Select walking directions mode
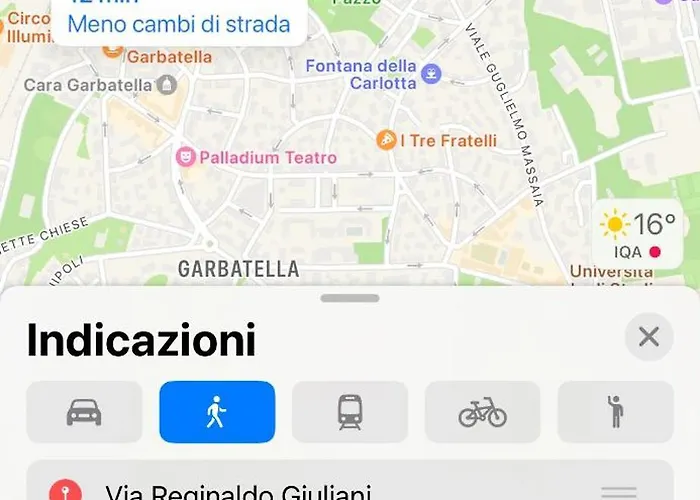Image resolution: width=700 pixels, height=500 pixels. pyautogui.click(x=217, y=411)
